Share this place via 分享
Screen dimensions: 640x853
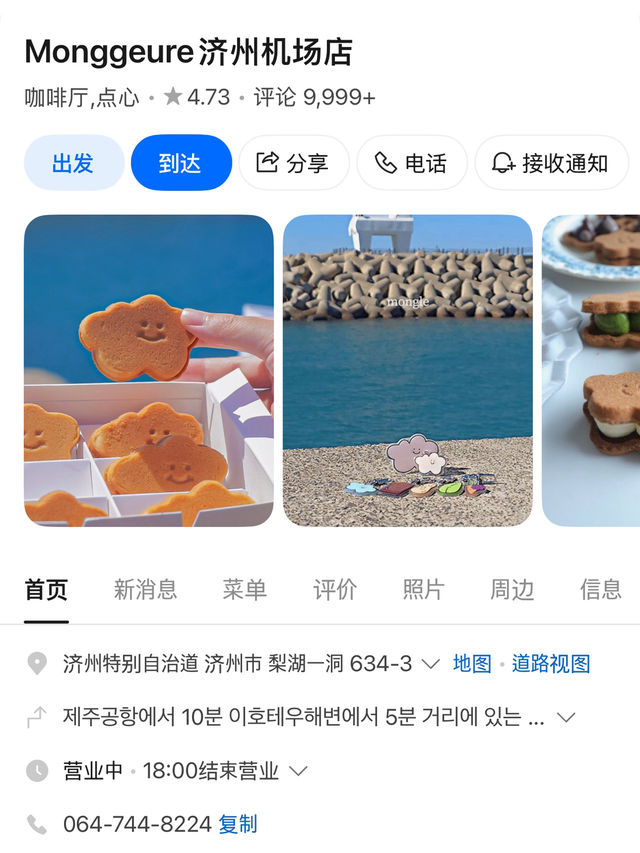coord(294,163)
